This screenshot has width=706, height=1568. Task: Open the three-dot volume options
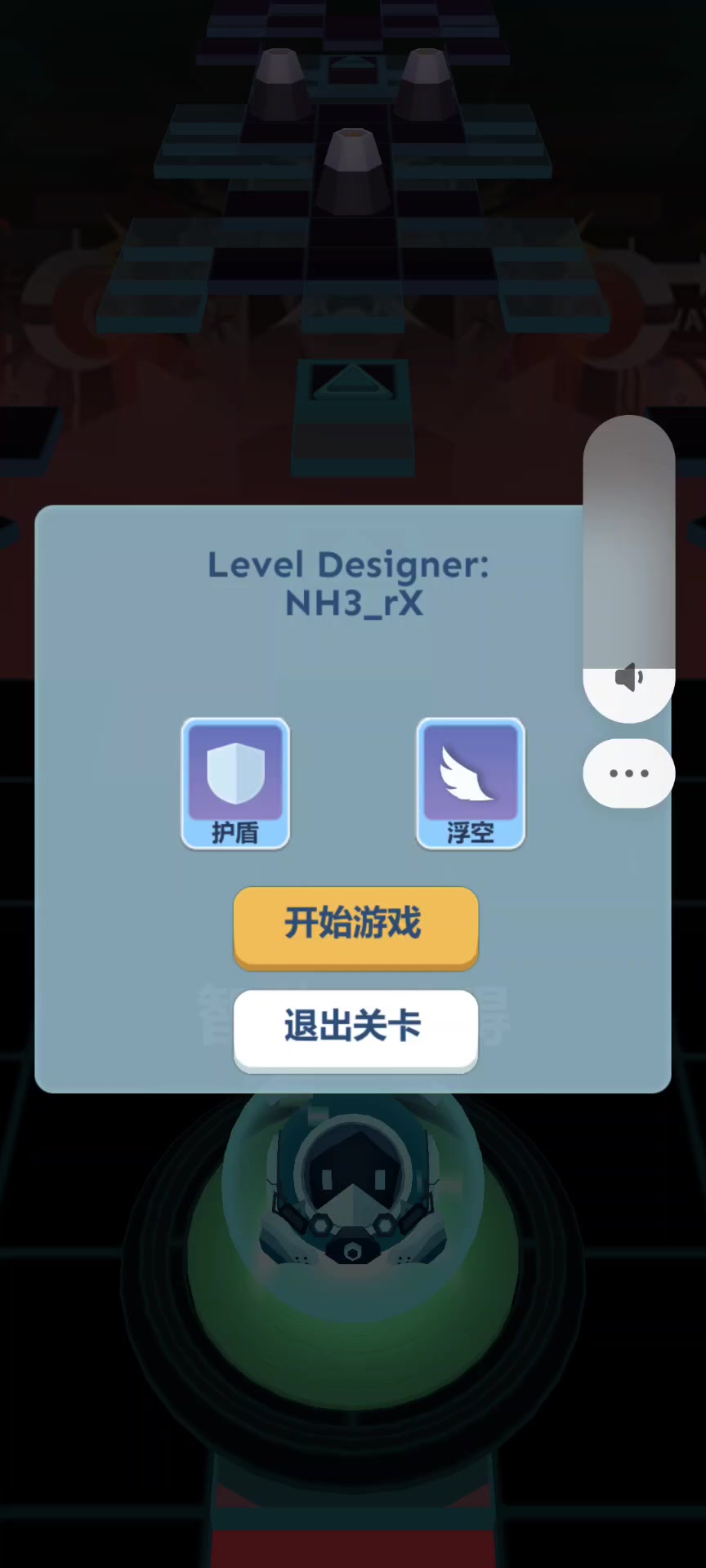point(628,773)
